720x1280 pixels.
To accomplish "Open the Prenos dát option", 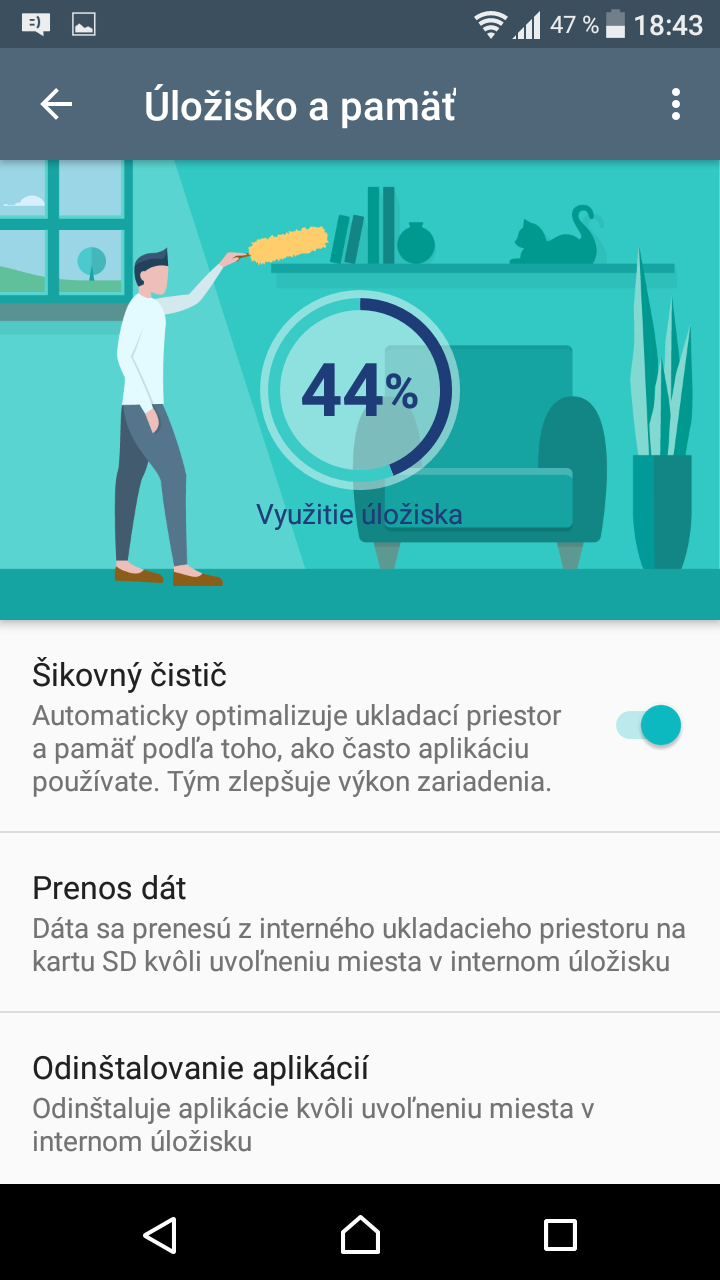I will (360, 923).
